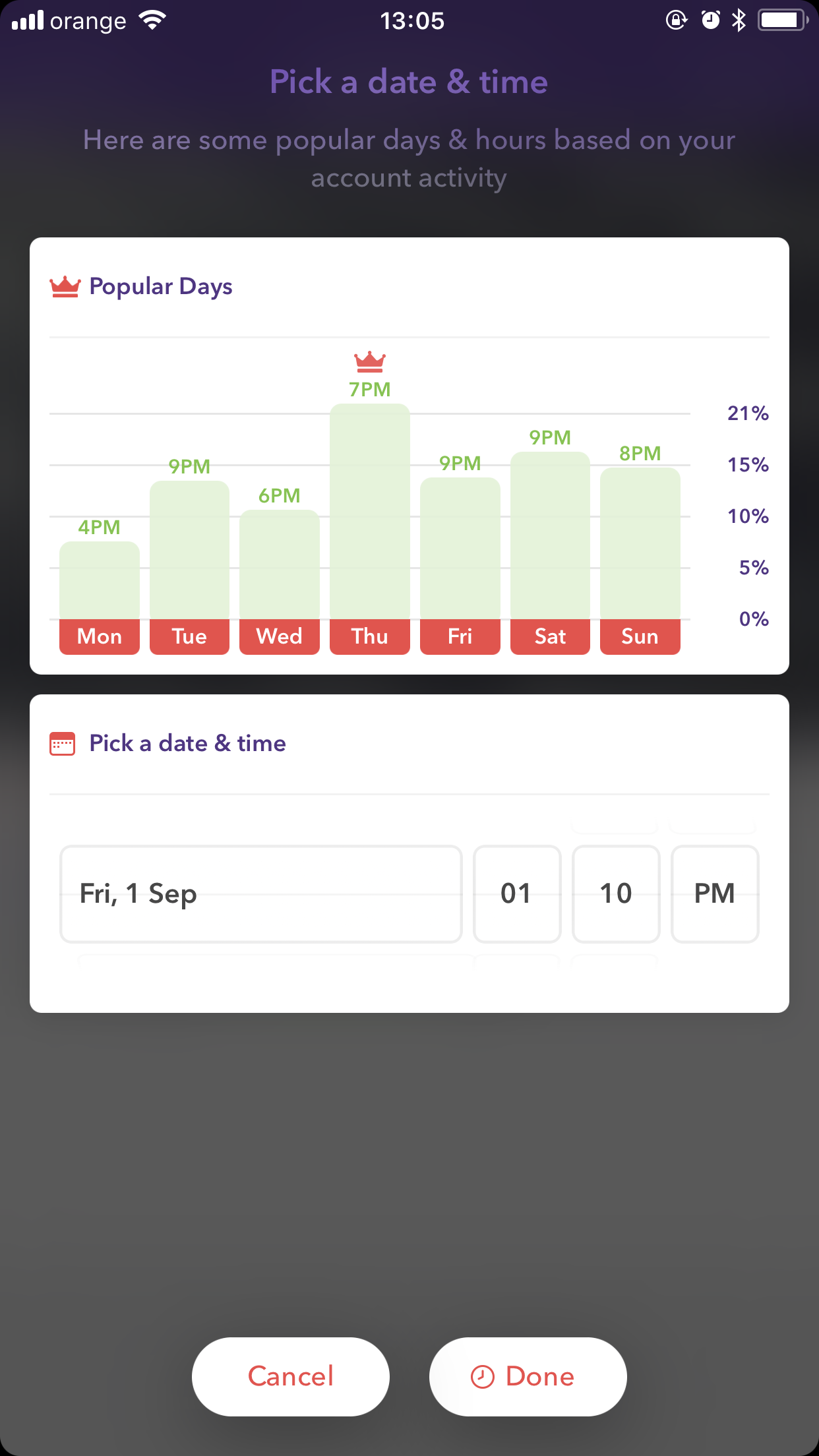Select Mon in Popular Days chart
Screen dimensions: 819x1456
(99, 636)
